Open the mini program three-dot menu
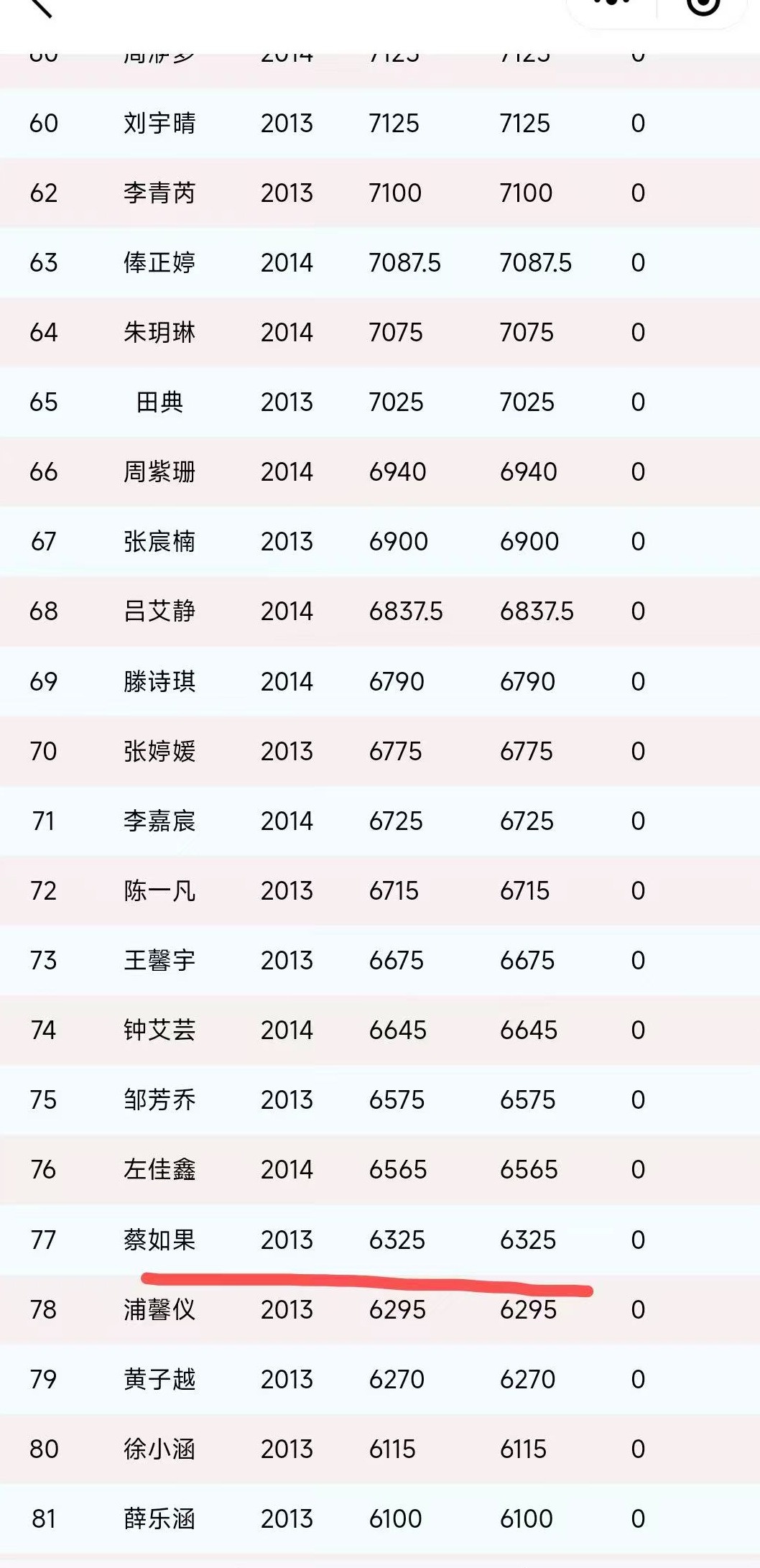Screen dimensions: 760x1568 tap(613, 4)
